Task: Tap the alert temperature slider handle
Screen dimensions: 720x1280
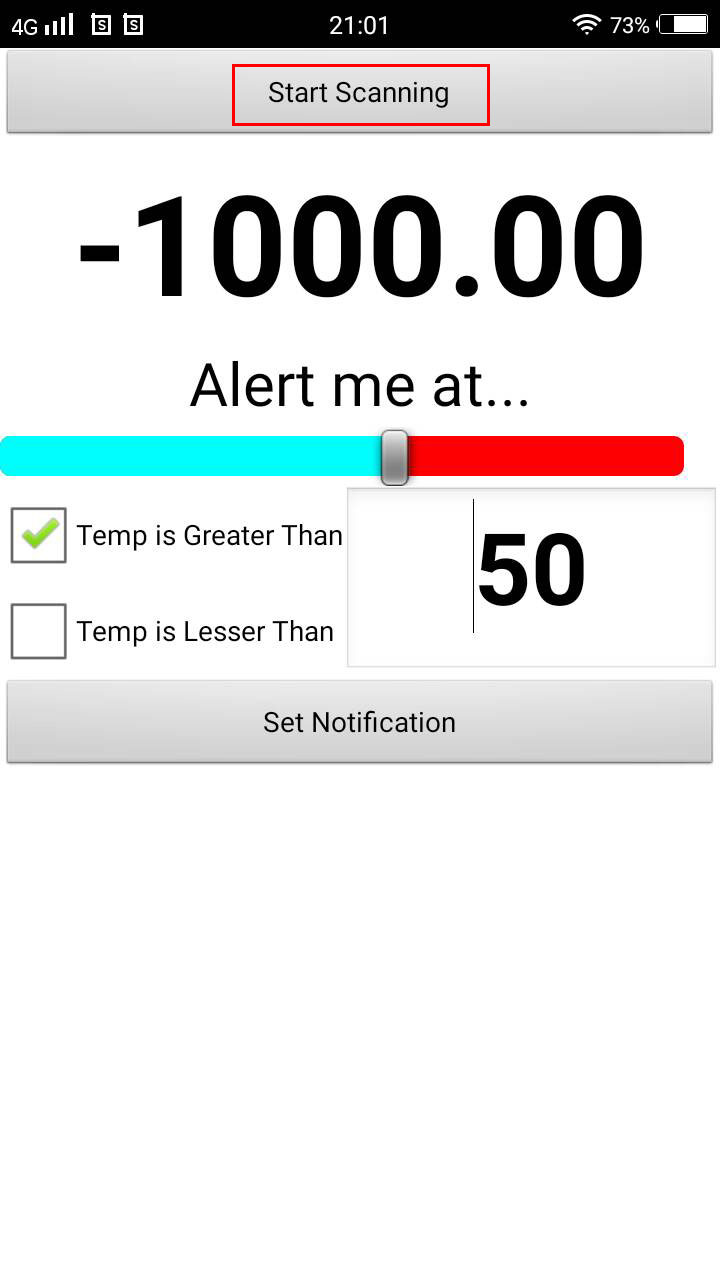Action: click(x=395, y=457)
